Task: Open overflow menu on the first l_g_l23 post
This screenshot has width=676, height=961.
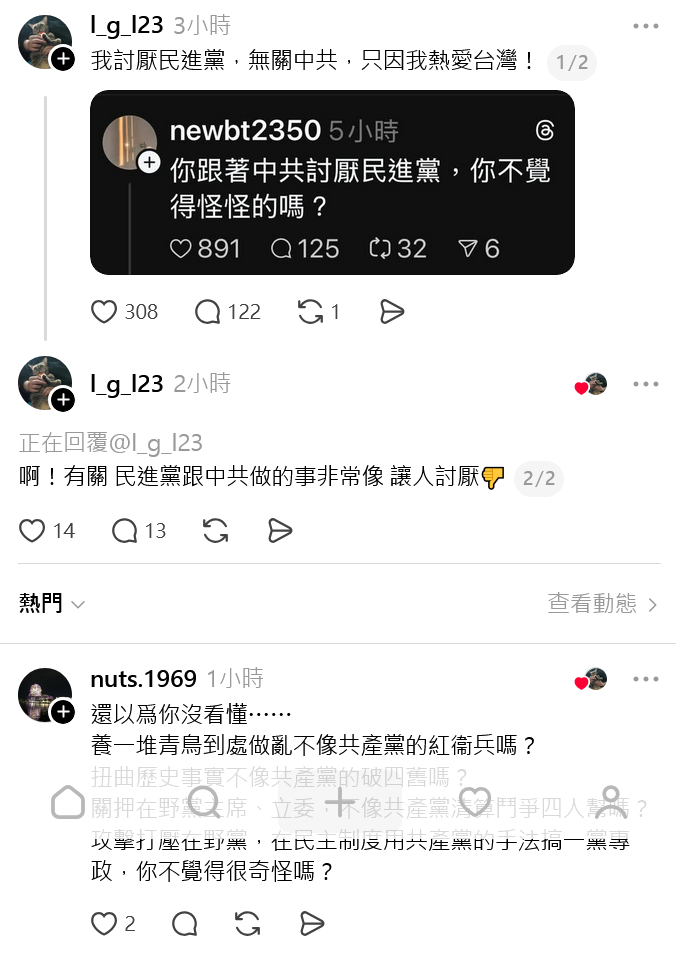Action: pos(646,25)
